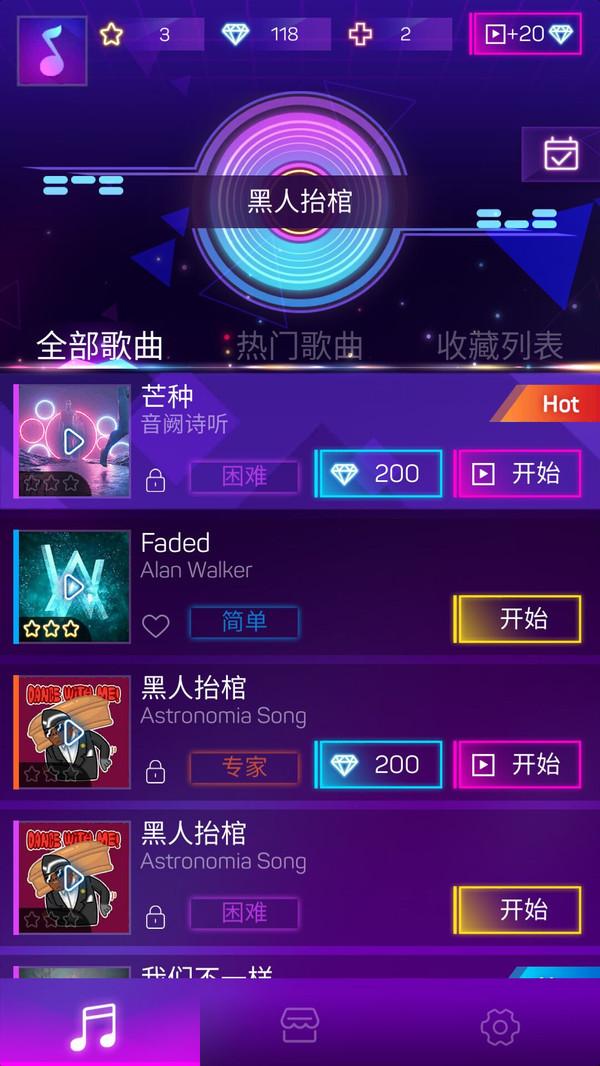The height and width of the screenshot is (1066, 600).
Task: Preview Faded from its cover thumbnail
Action: pos(73,587)
